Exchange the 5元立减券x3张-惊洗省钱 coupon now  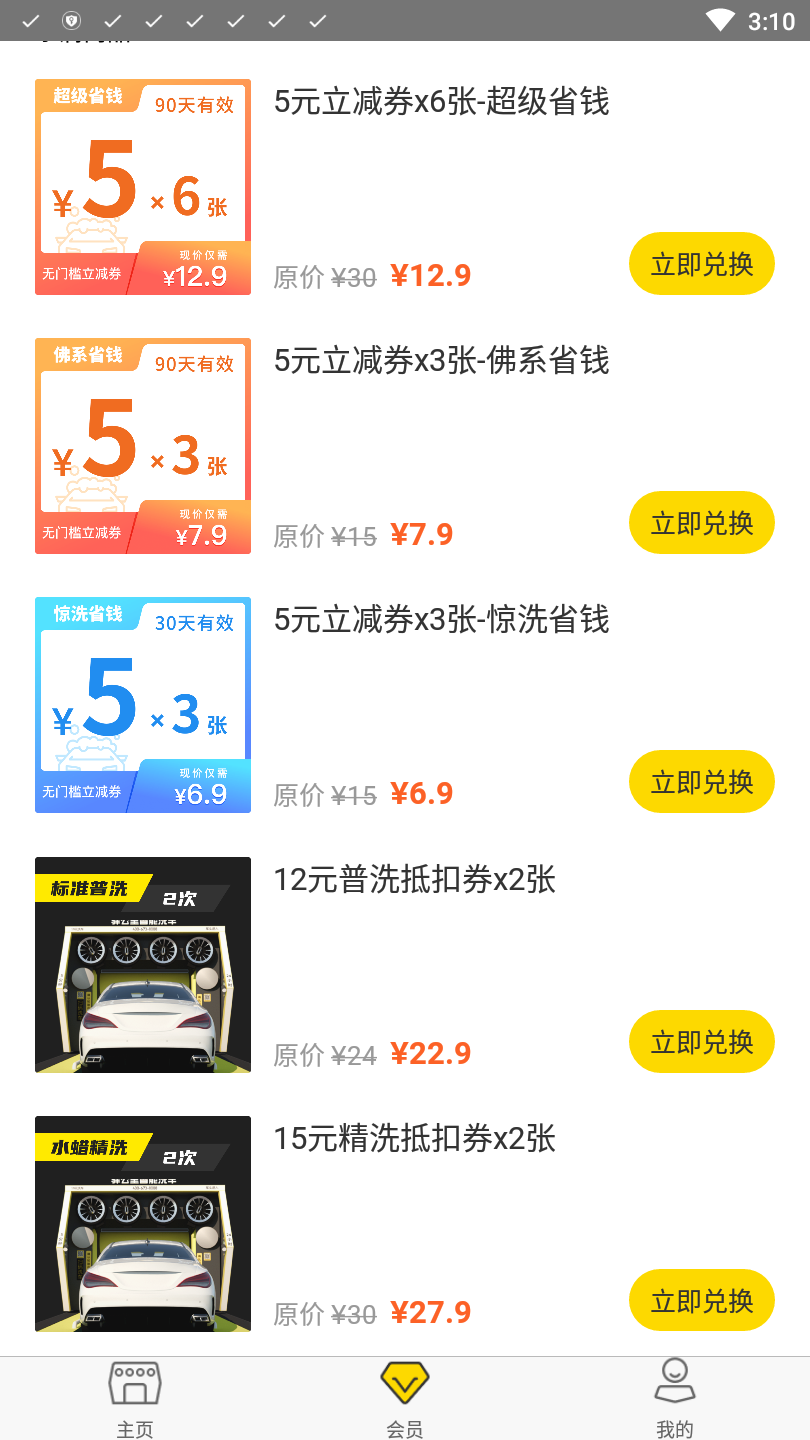(x=701, y=782)
